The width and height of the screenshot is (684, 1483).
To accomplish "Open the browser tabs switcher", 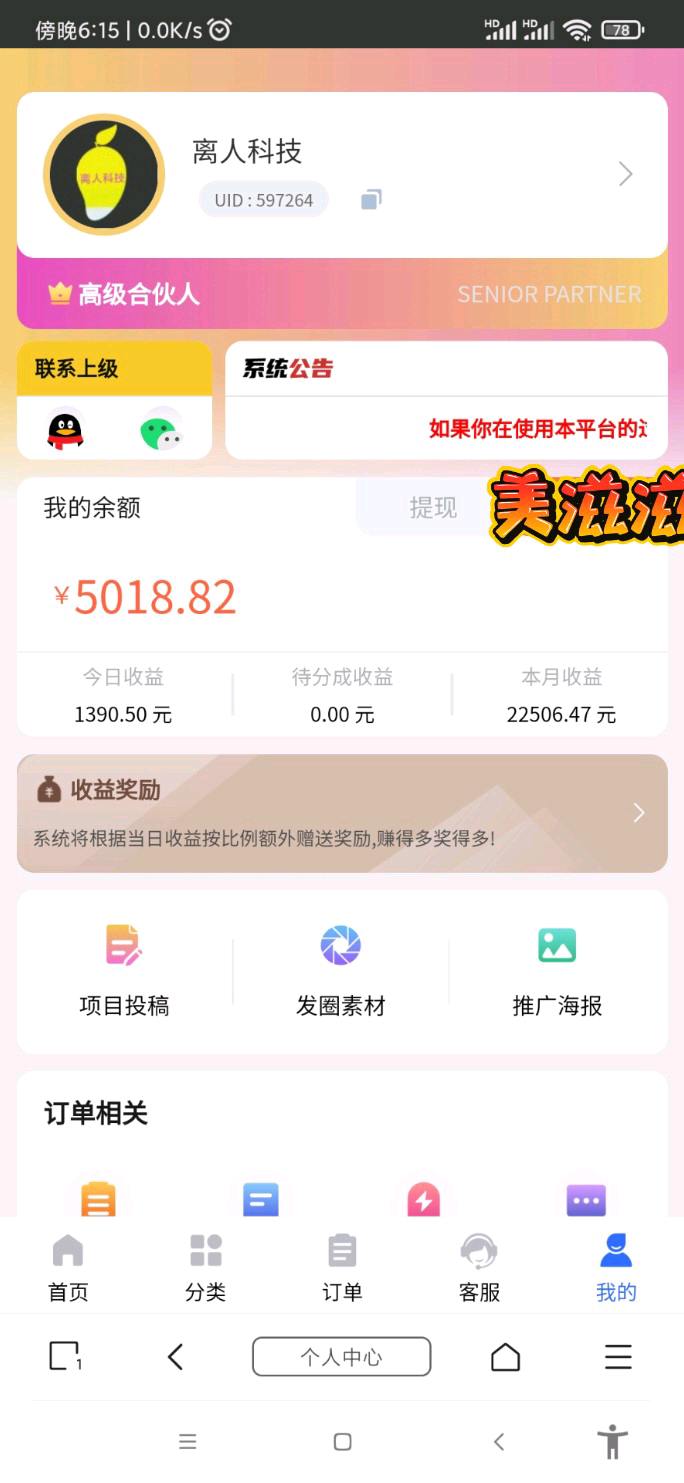I will coord(65,1357).
